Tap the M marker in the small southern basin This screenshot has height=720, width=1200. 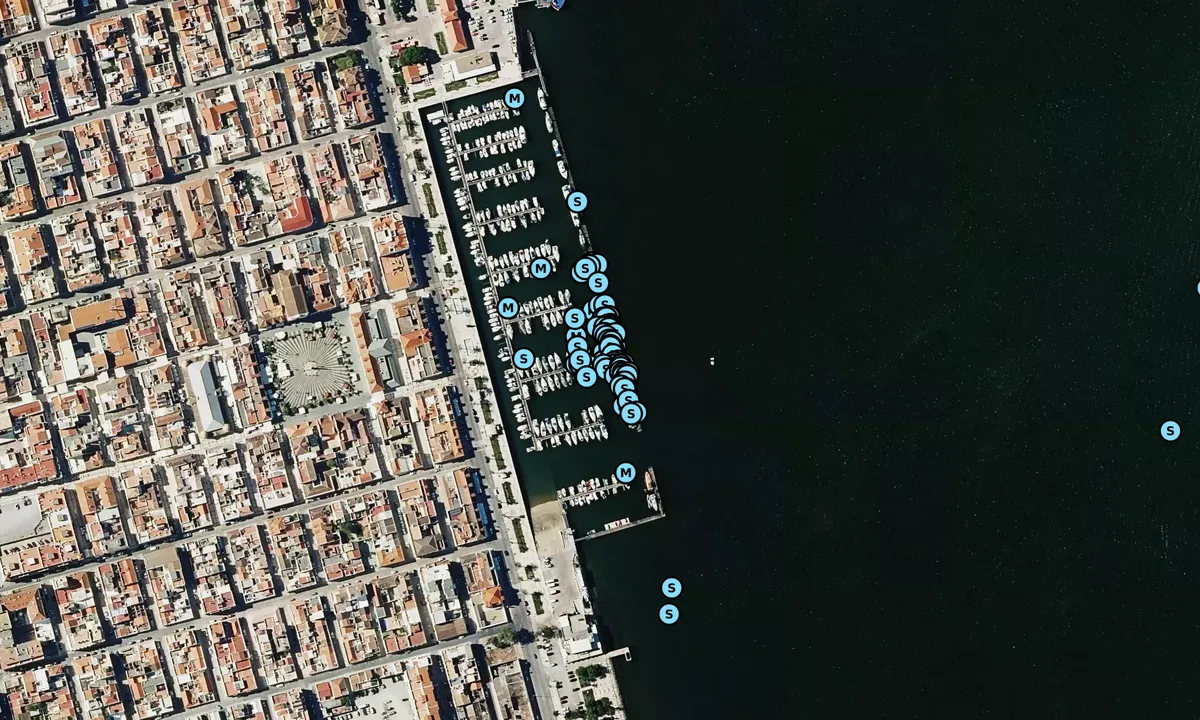pos(626,472)
